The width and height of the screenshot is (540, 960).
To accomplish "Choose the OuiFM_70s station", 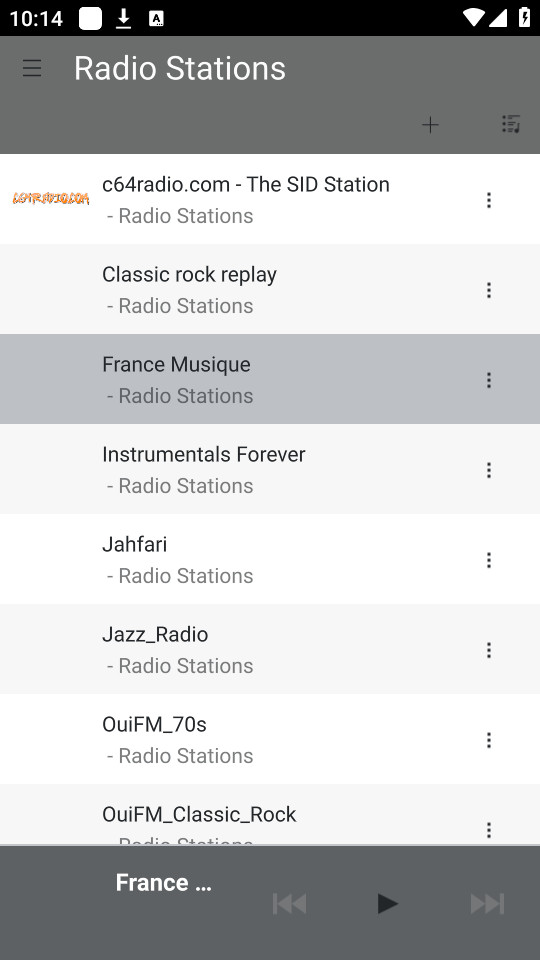I will coord(270,739).
